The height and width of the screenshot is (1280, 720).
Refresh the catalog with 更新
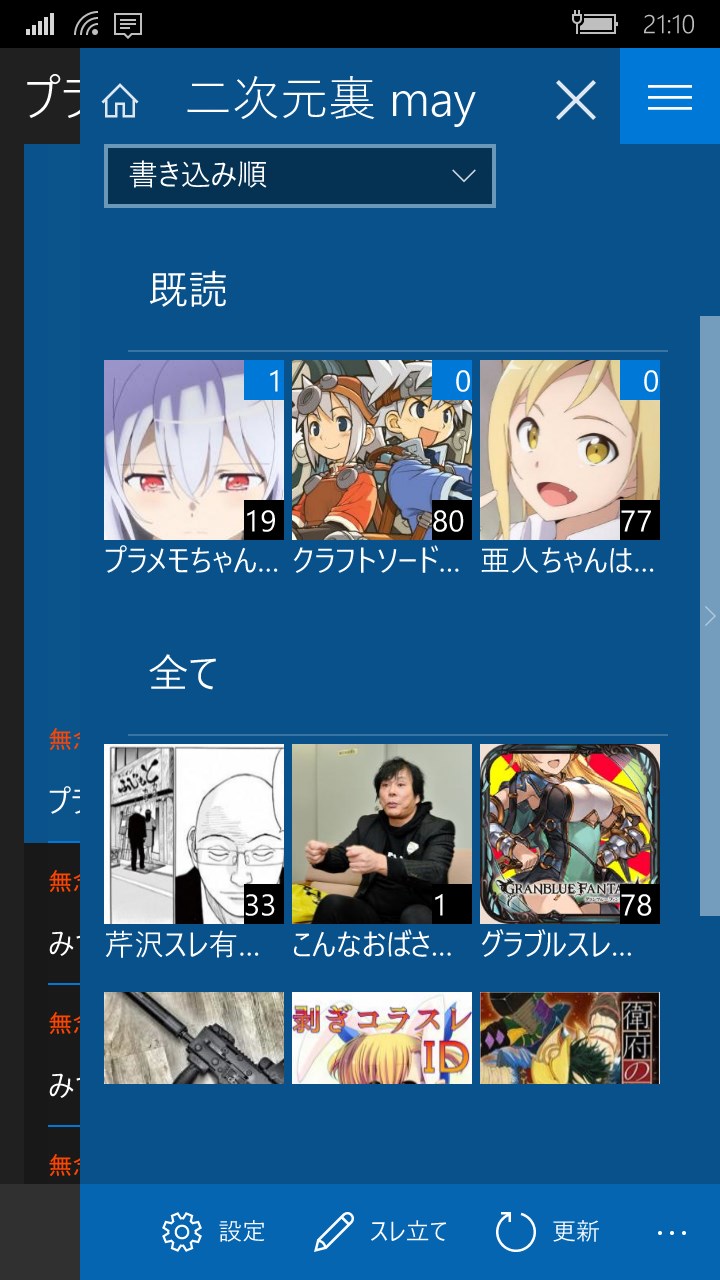548,1232
